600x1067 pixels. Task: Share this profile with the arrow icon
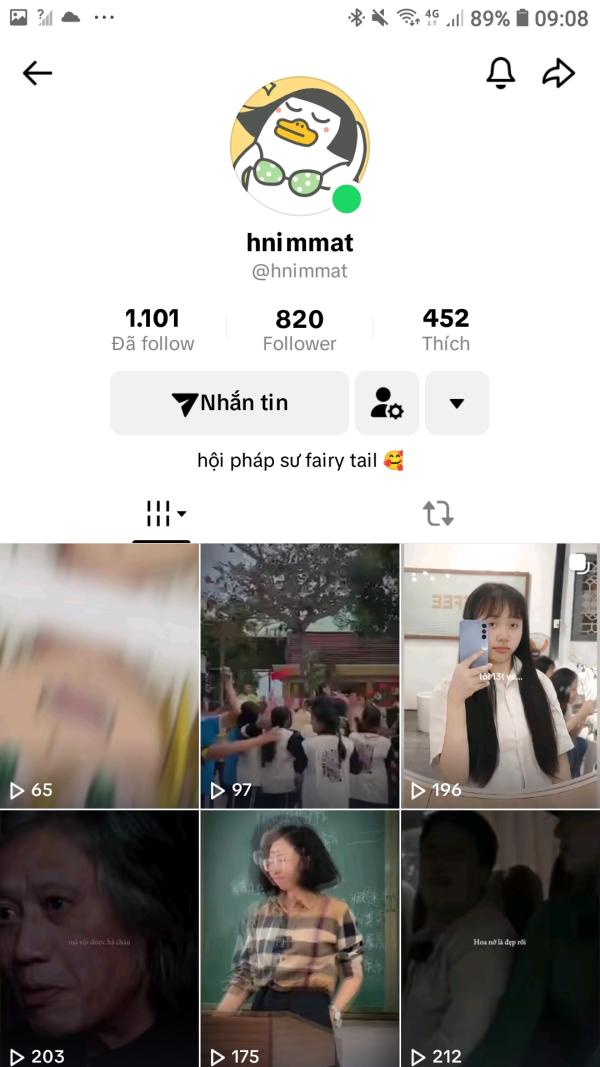pyautogui.click(x=558, y=73)
